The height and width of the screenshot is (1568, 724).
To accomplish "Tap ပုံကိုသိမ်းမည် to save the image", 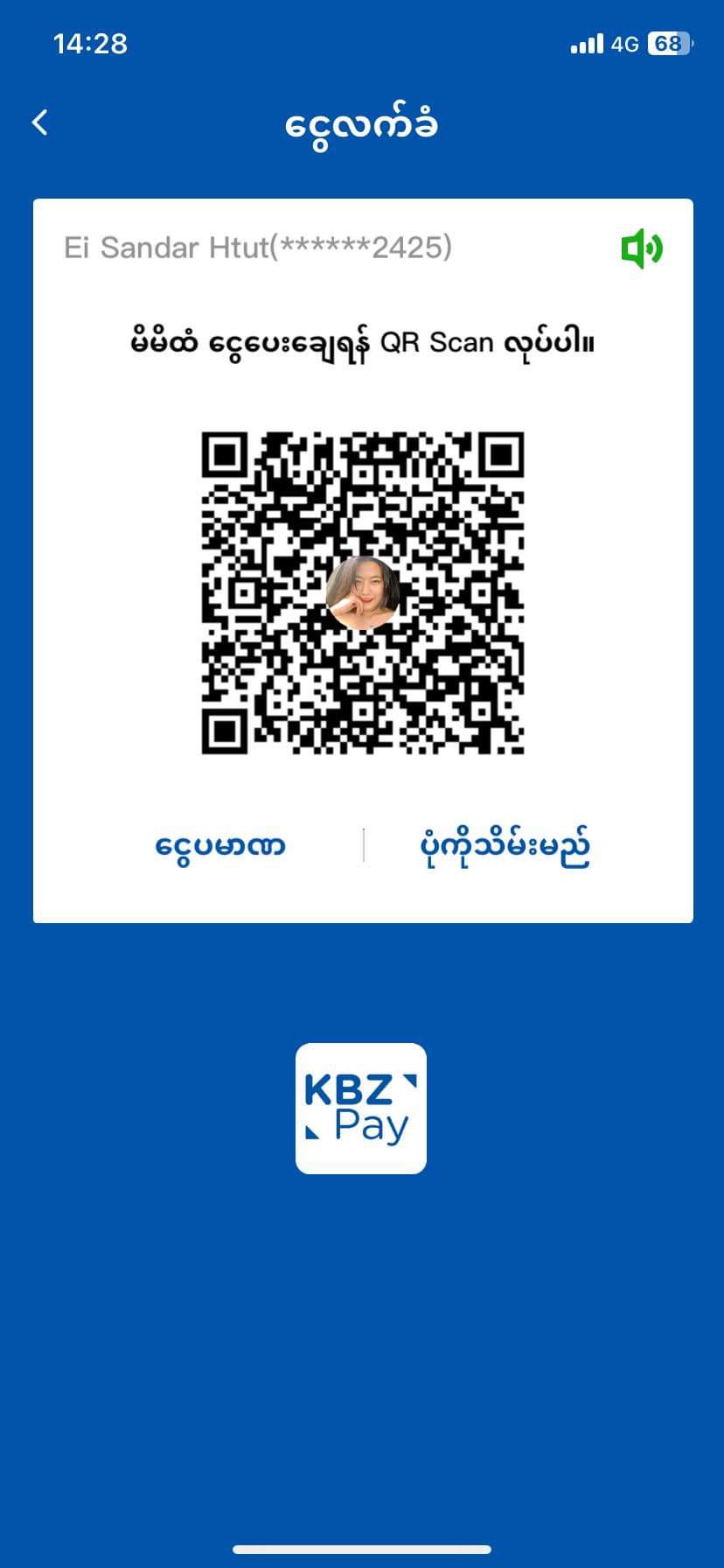I will pyautogui.click(x=505, y=846).
